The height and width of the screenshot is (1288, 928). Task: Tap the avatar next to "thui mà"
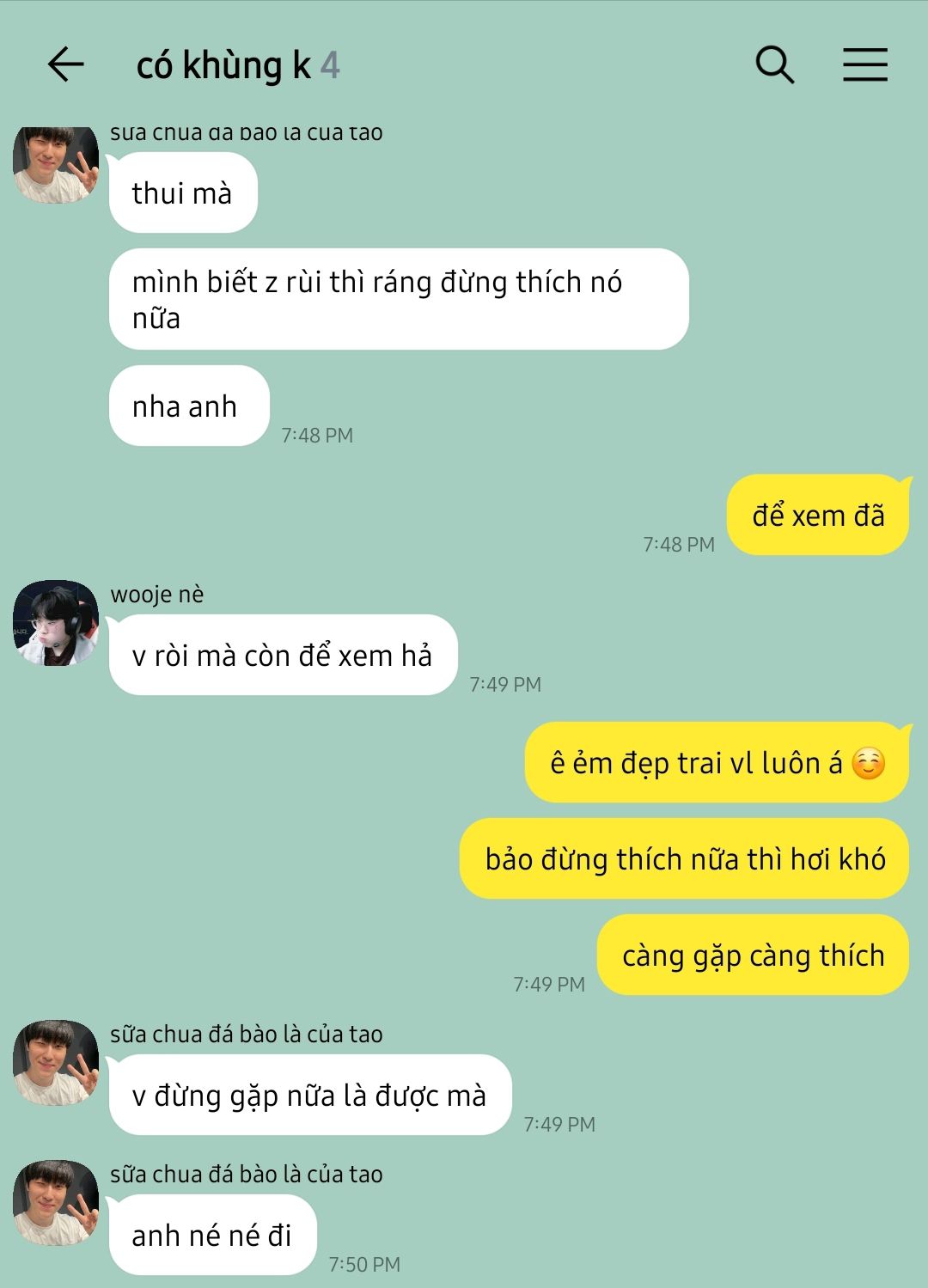(x=56, y=164)
